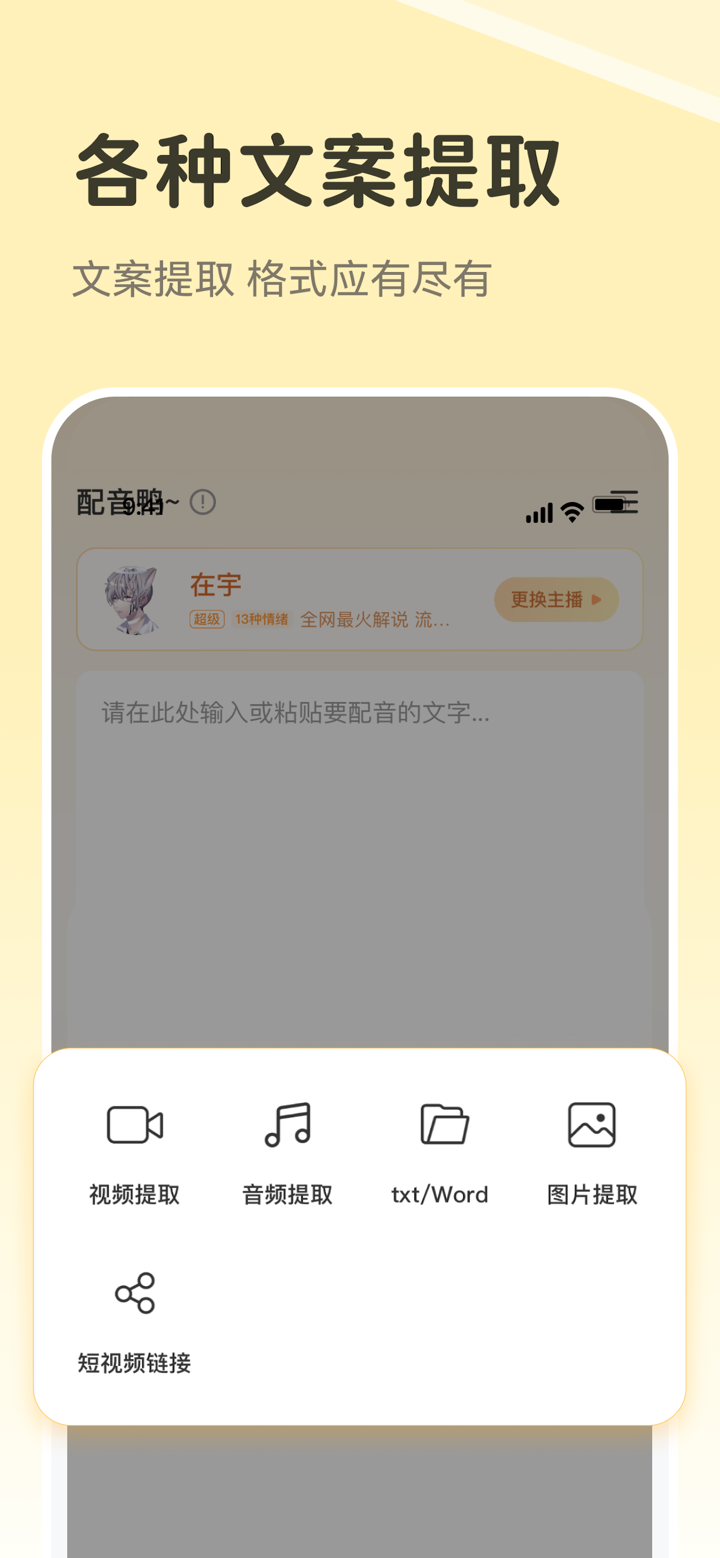720x1558 pixels.
Task: Tap the Wi-Fi status icon
Action: [570, 511]
